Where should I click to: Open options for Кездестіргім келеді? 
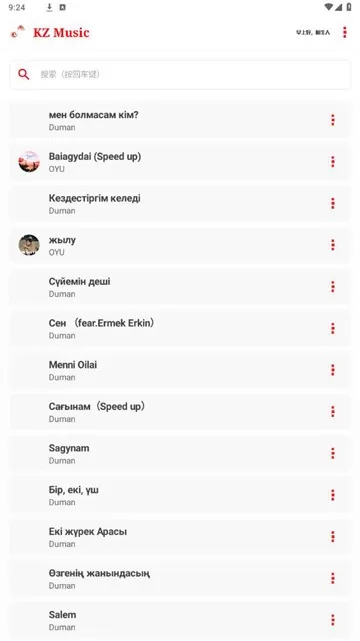coord(333,204)
